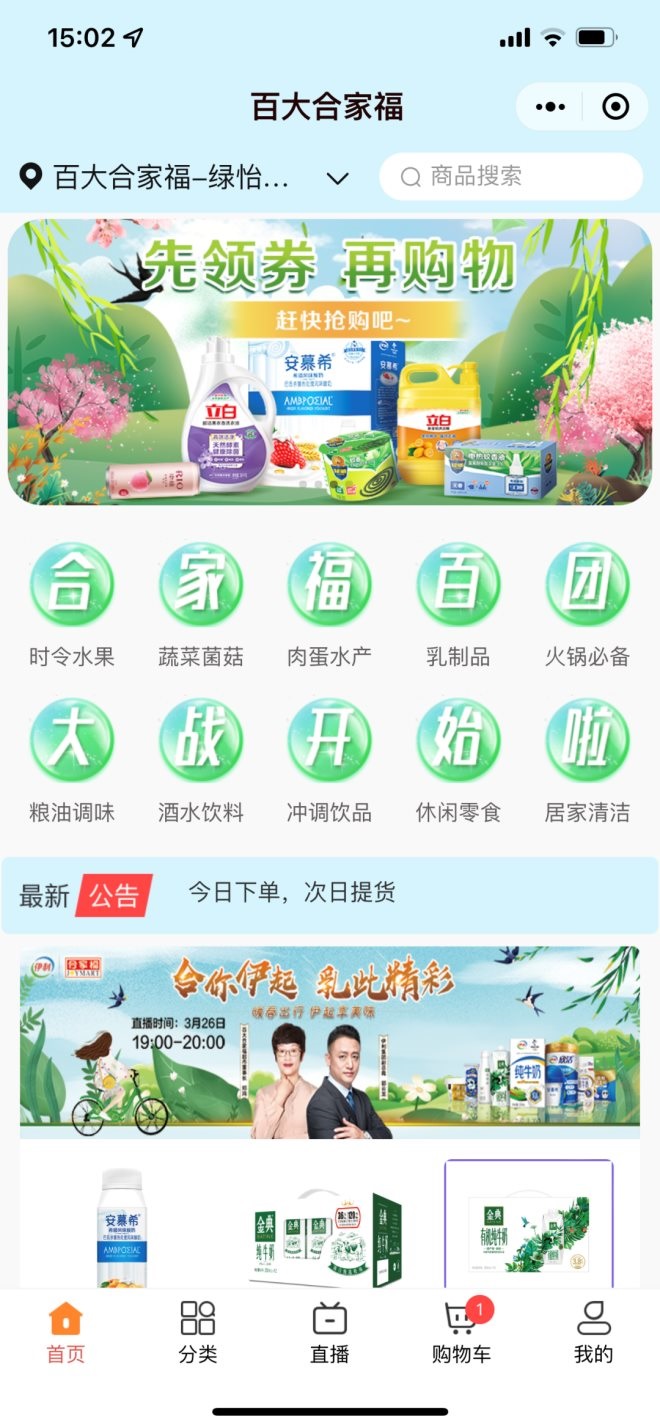Browse the 蔬菜菌菇 category

(x=200, y=606)
